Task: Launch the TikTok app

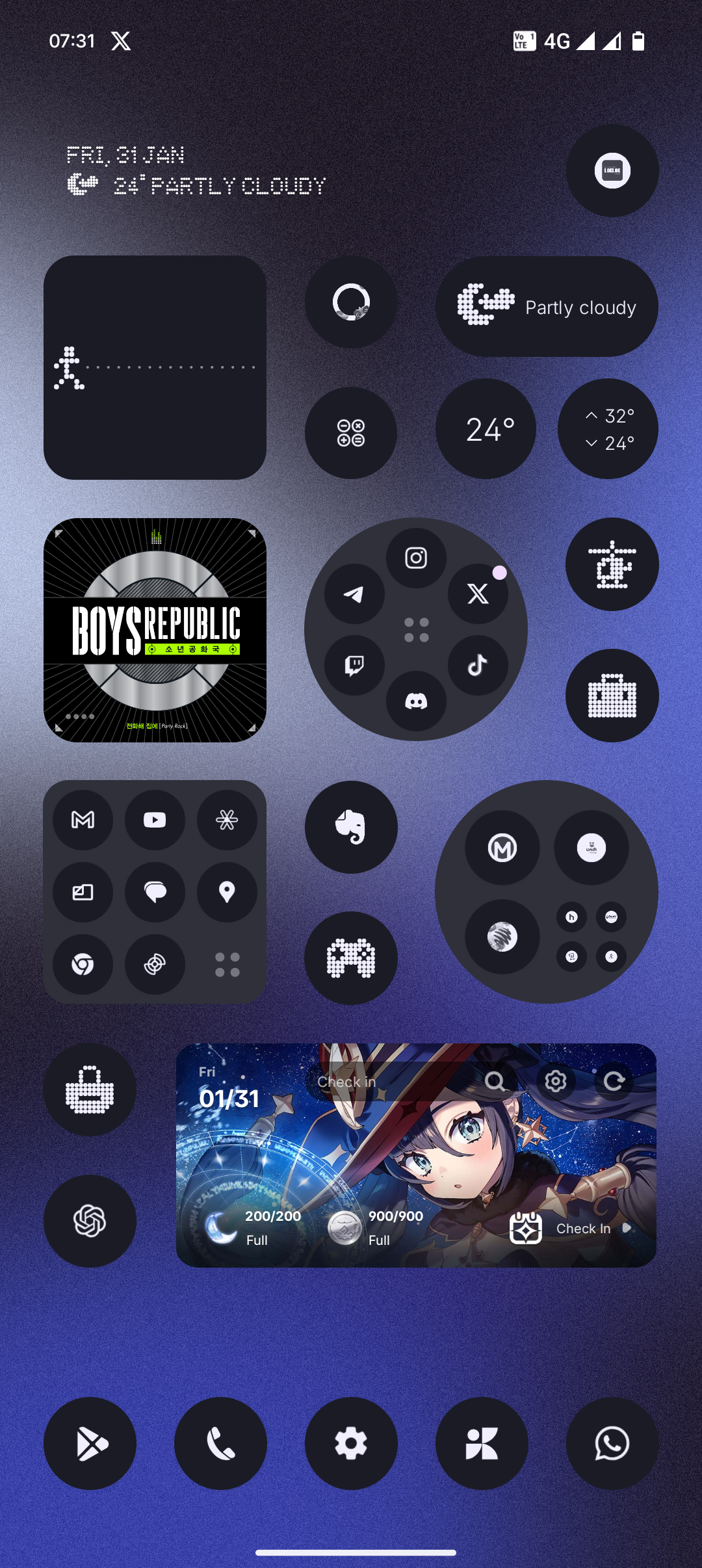Action: click(478, 665)
